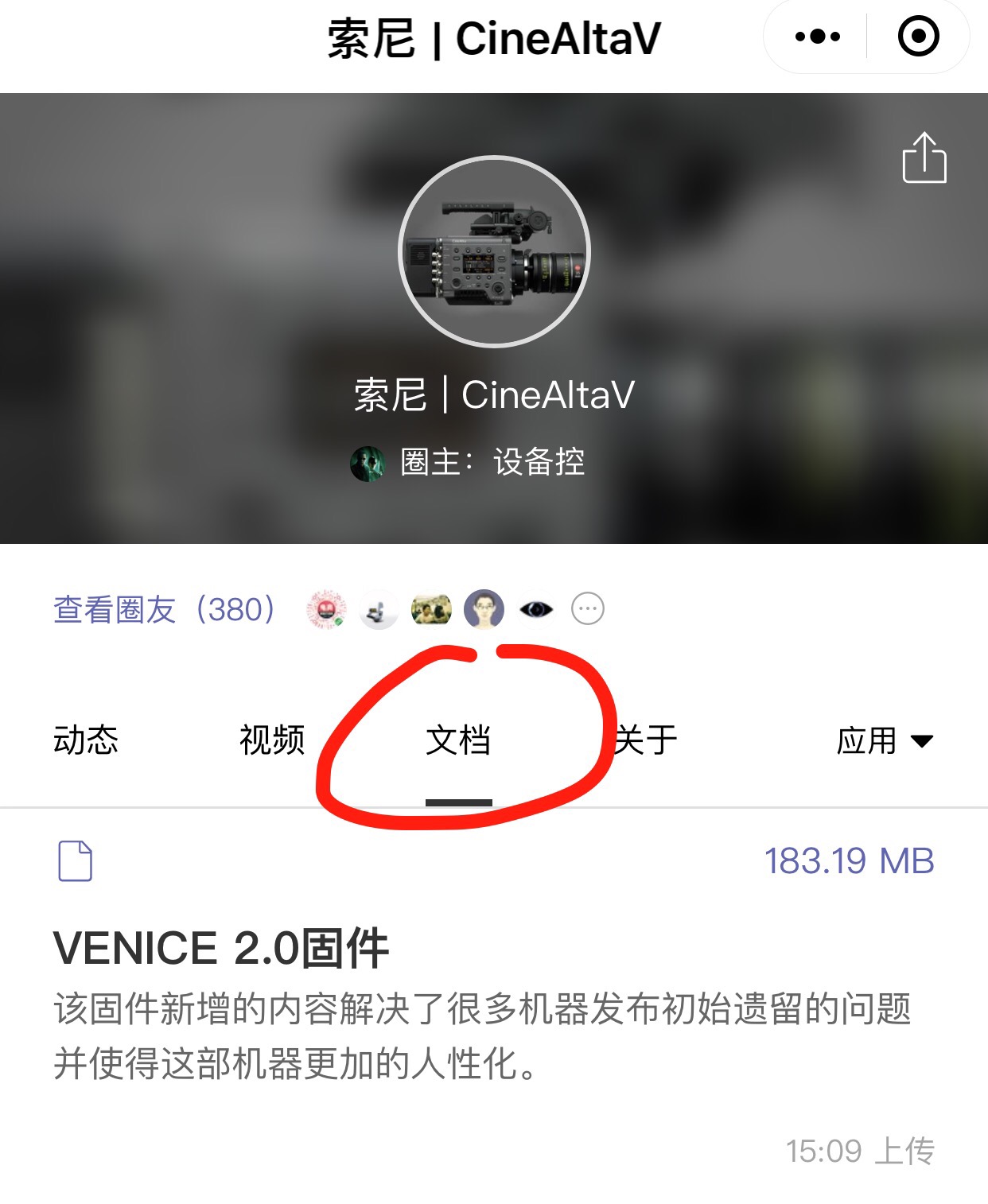The image size is (988, 1204).
Task: Switch to the 视频 tab
Action: click(x=272, y=740)
